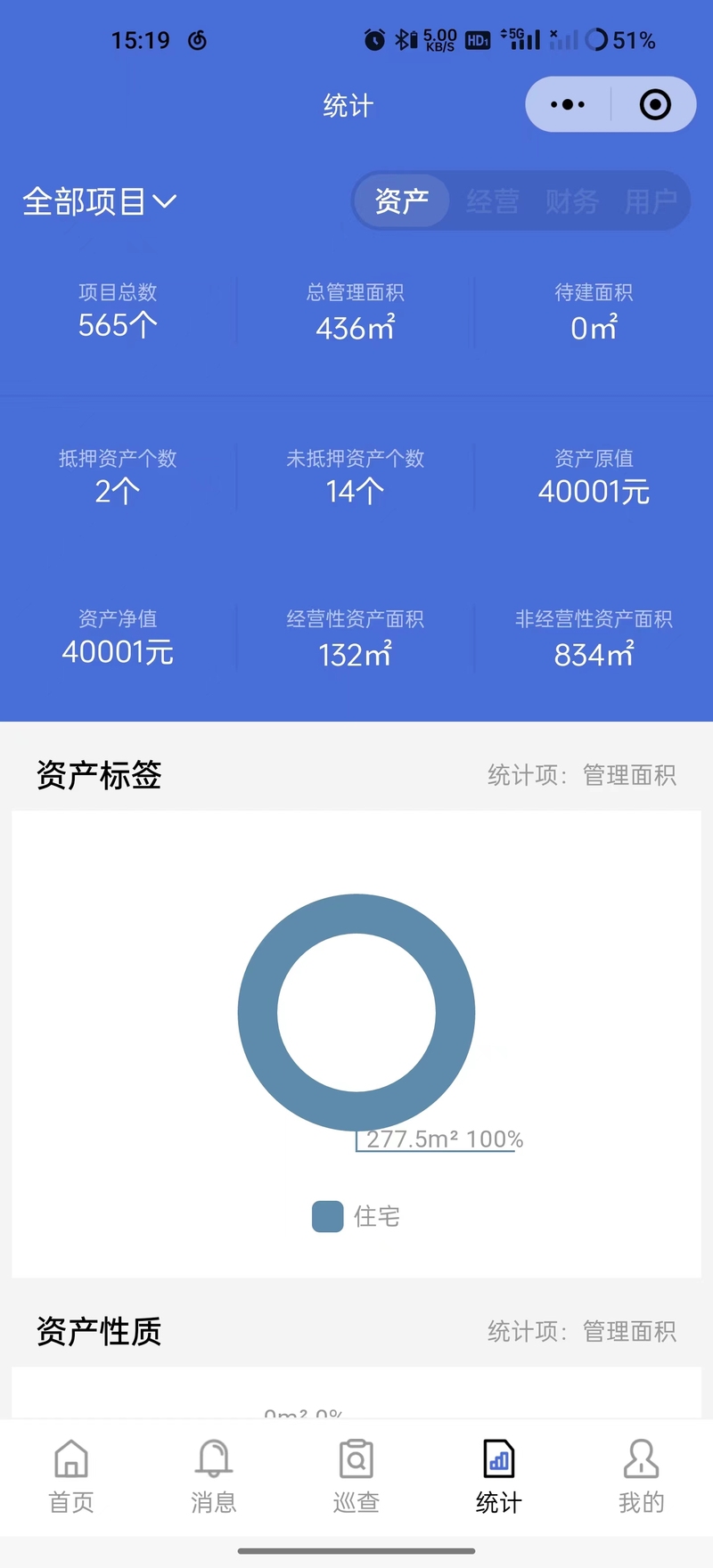Select the 资产 segment
The height and width of the screenshot is (1568, 713).
click(401, 201)
